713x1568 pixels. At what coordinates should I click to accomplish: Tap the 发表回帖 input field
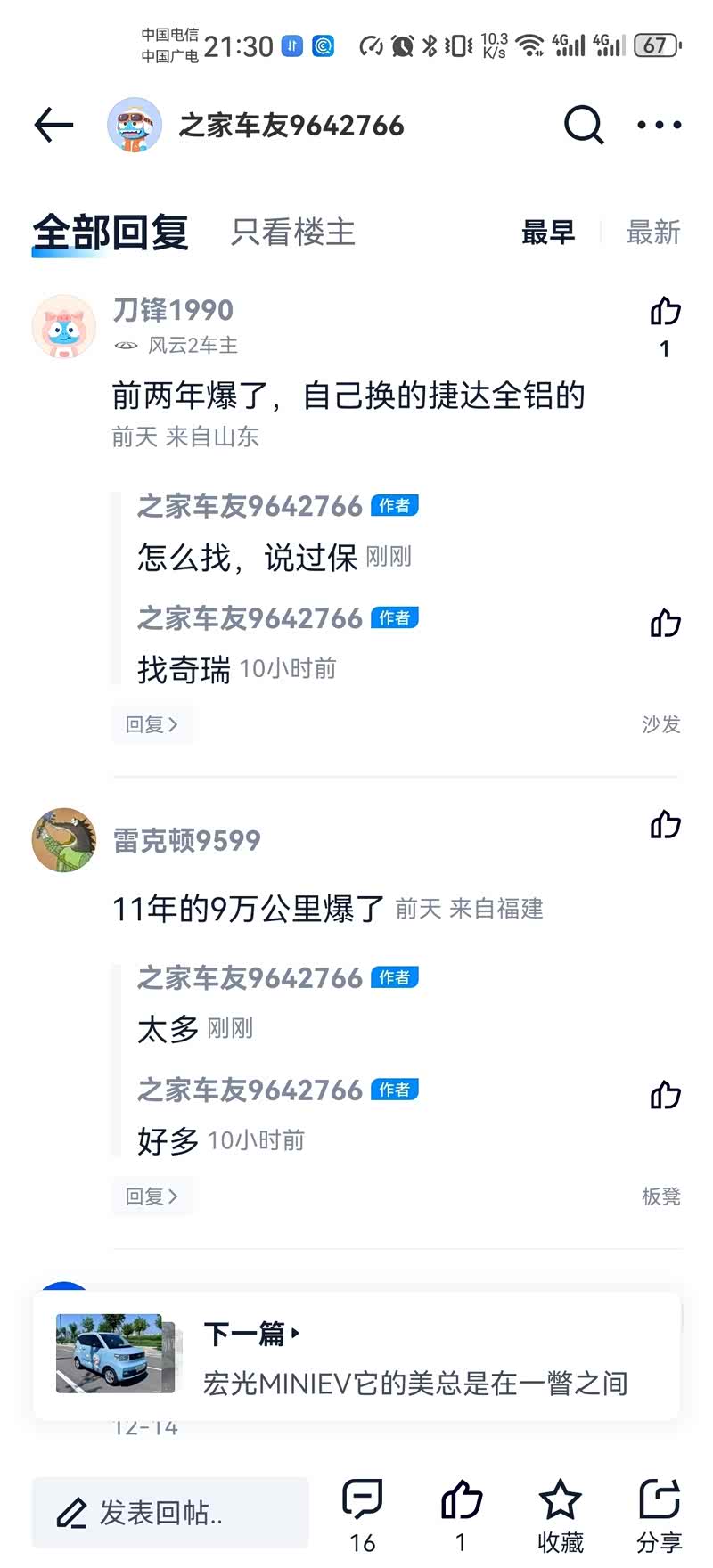[x=169, y=1512]
